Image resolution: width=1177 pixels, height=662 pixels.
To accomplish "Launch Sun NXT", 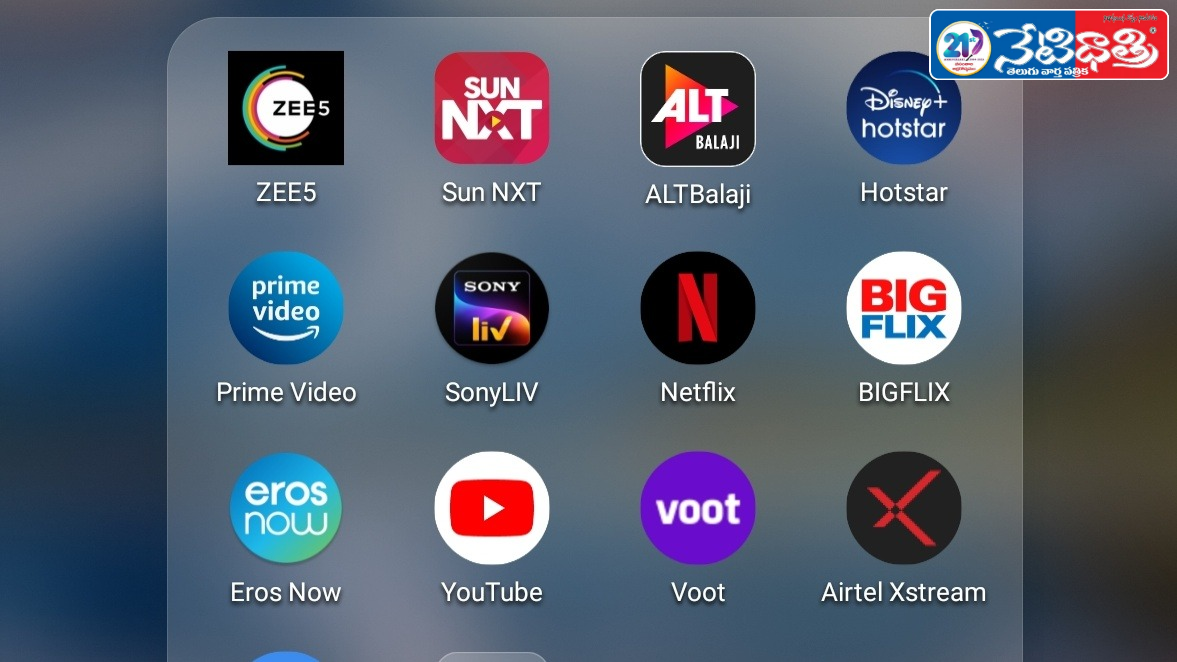I will (491, 108).
